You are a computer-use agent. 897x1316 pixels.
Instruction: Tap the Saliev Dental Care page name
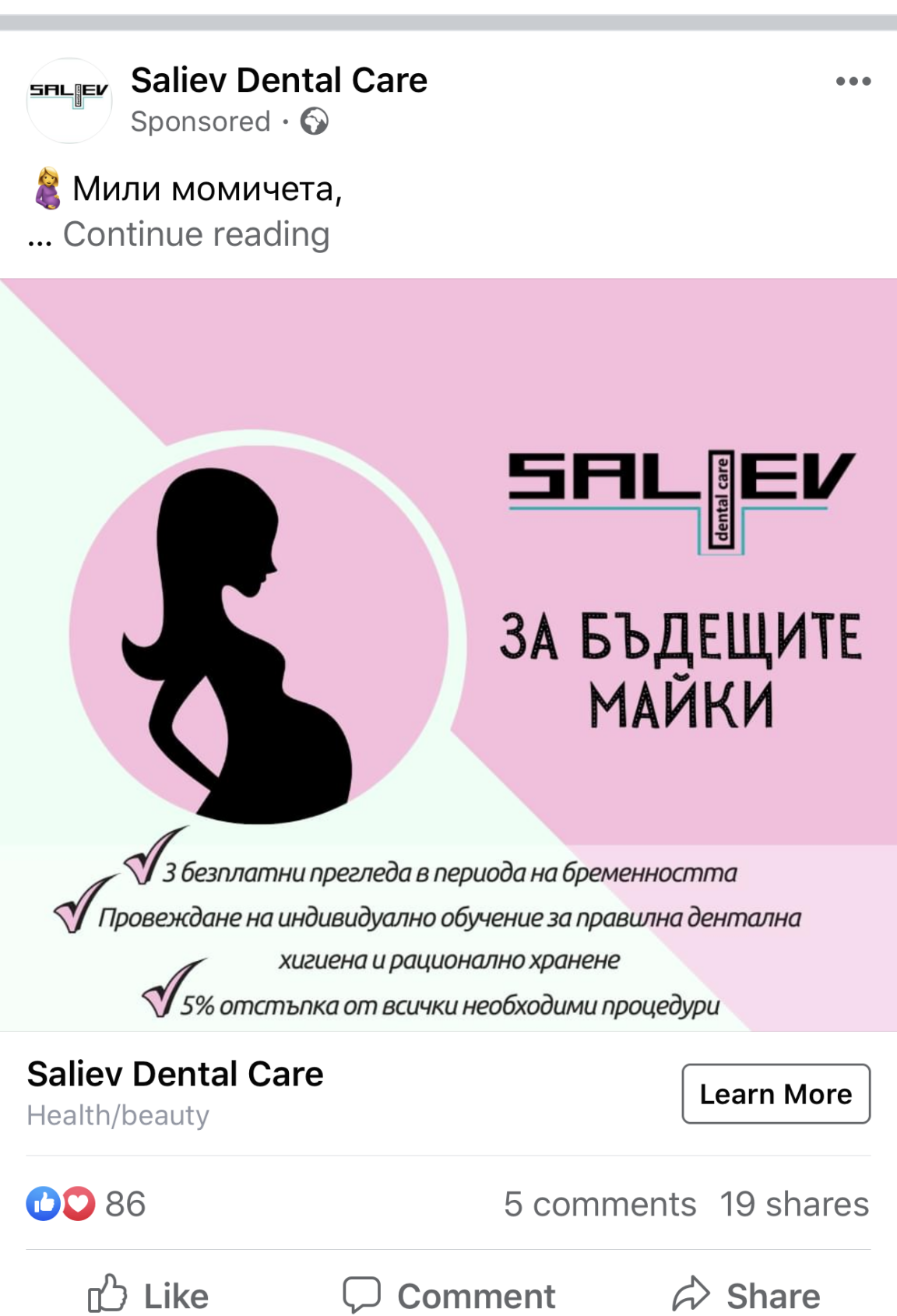point(279,80)
